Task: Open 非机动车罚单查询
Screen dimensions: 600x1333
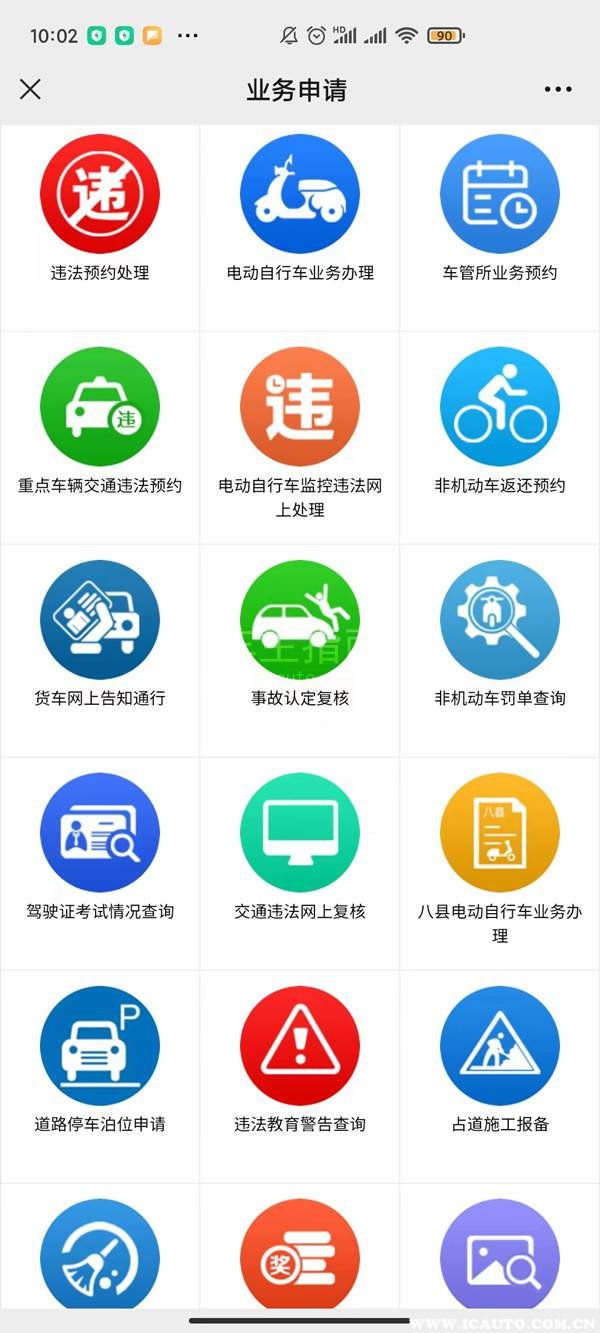Action: click(500, 621)
